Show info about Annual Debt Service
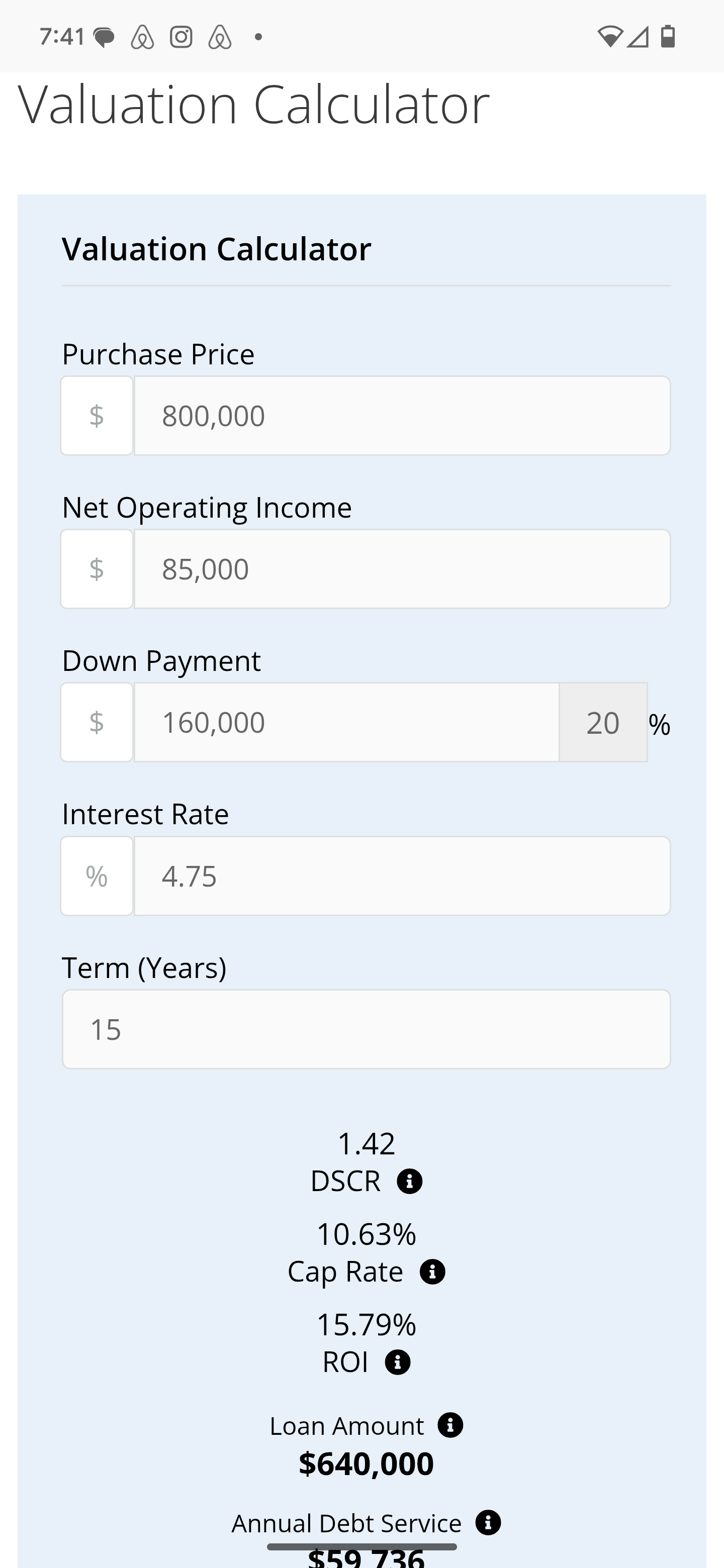Image resolution: width=724 pixels, height=1568 pixels. point(488,1523)
